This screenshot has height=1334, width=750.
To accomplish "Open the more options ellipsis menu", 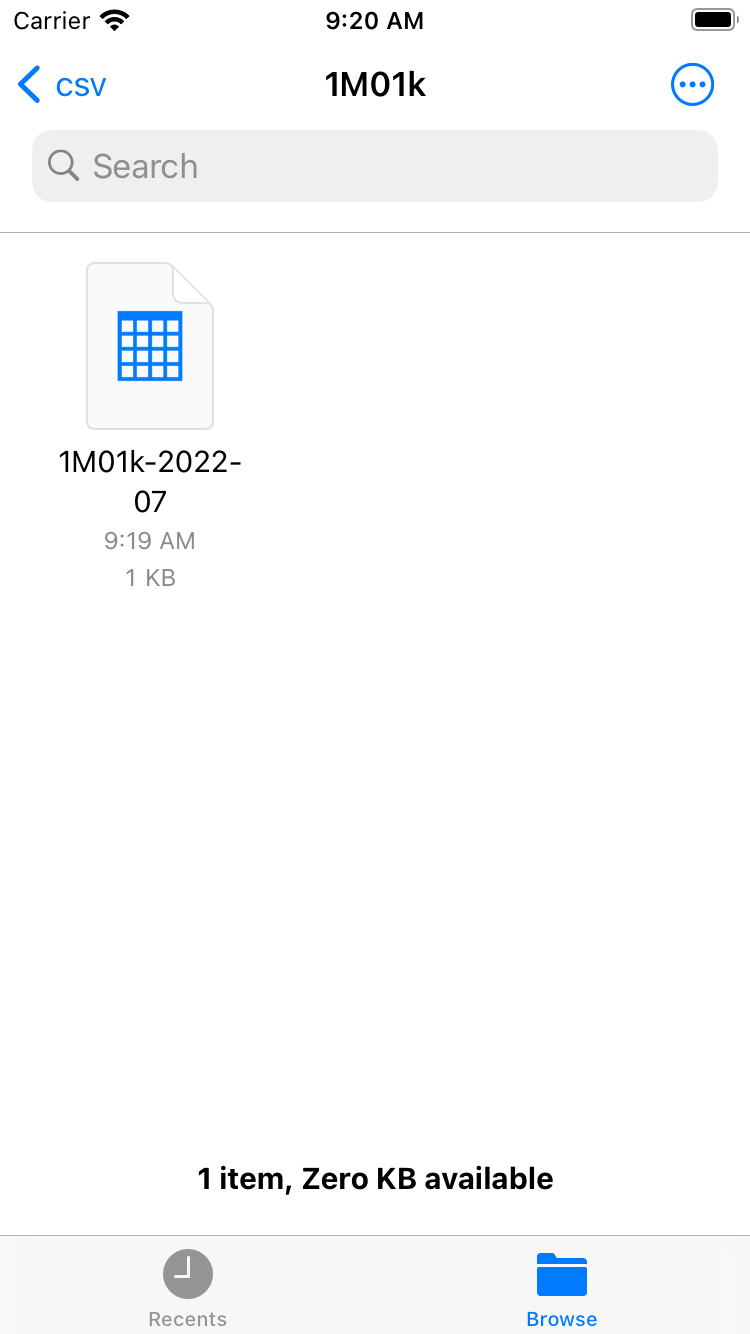I will pos(692,85).
